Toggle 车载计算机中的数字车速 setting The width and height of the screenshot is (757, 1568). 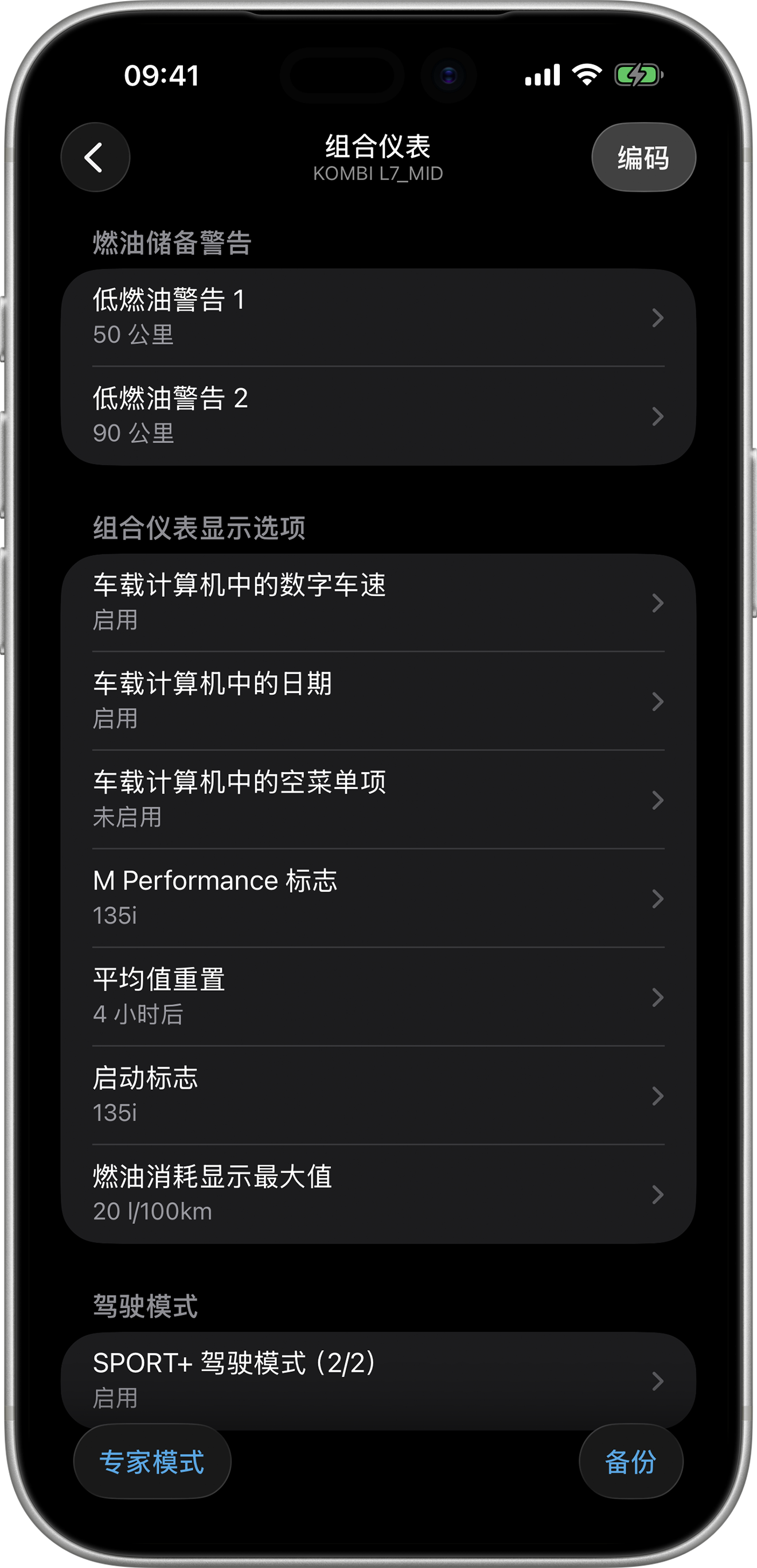(377, 603)
